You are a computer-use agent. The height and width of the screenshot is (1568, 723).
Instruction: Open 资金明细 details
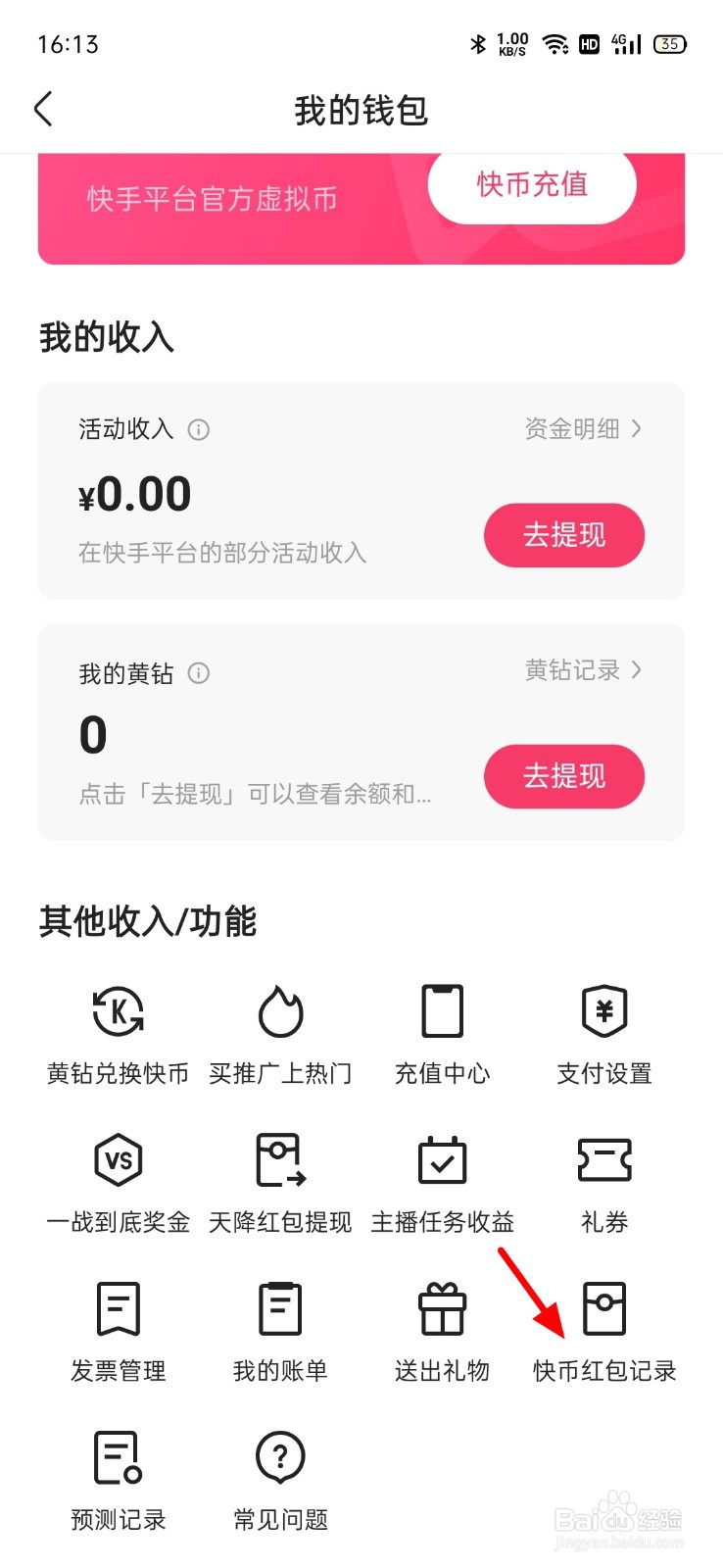point(583,428)
